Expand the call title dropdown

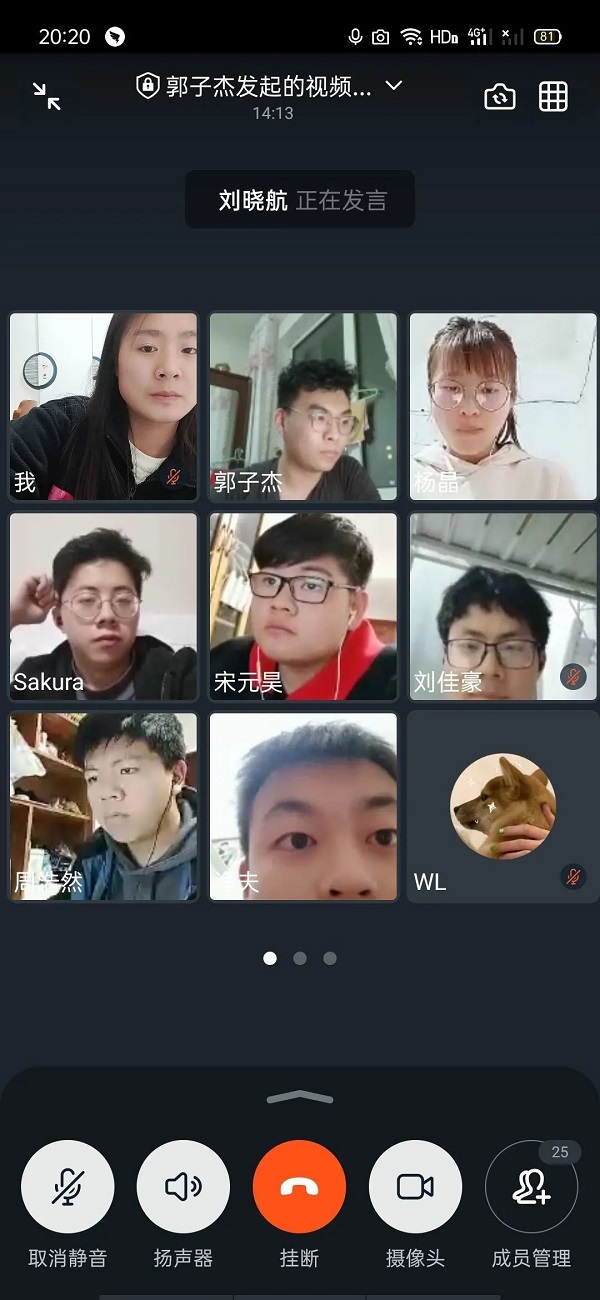pyautogui.click(x=394, y=86)
